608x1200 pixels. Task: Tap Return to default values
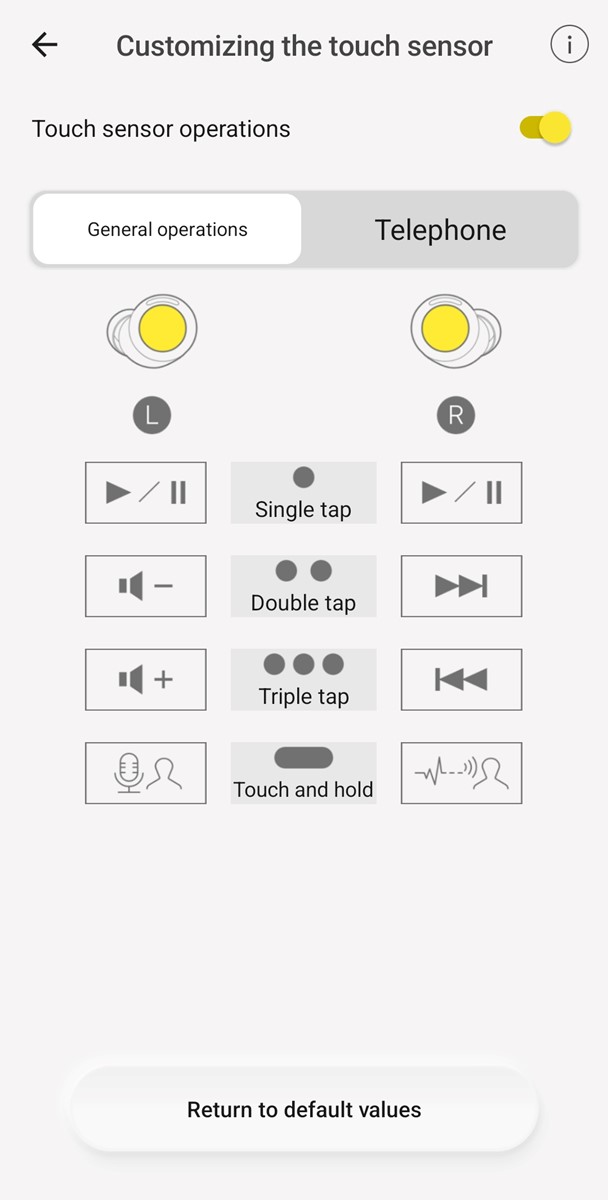coord(304,1109)
